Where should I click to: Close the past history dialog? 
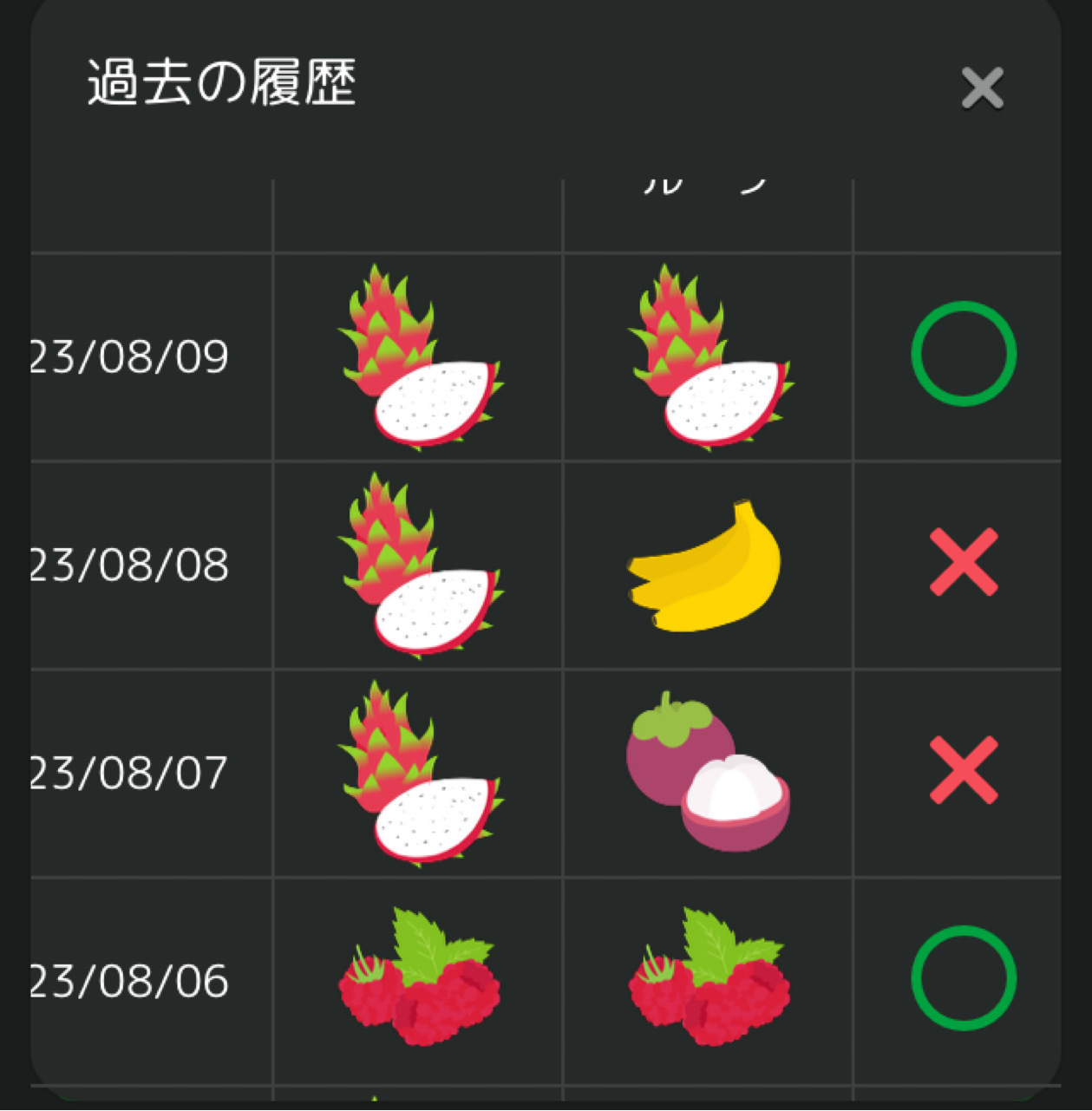(x=982, y=88)
